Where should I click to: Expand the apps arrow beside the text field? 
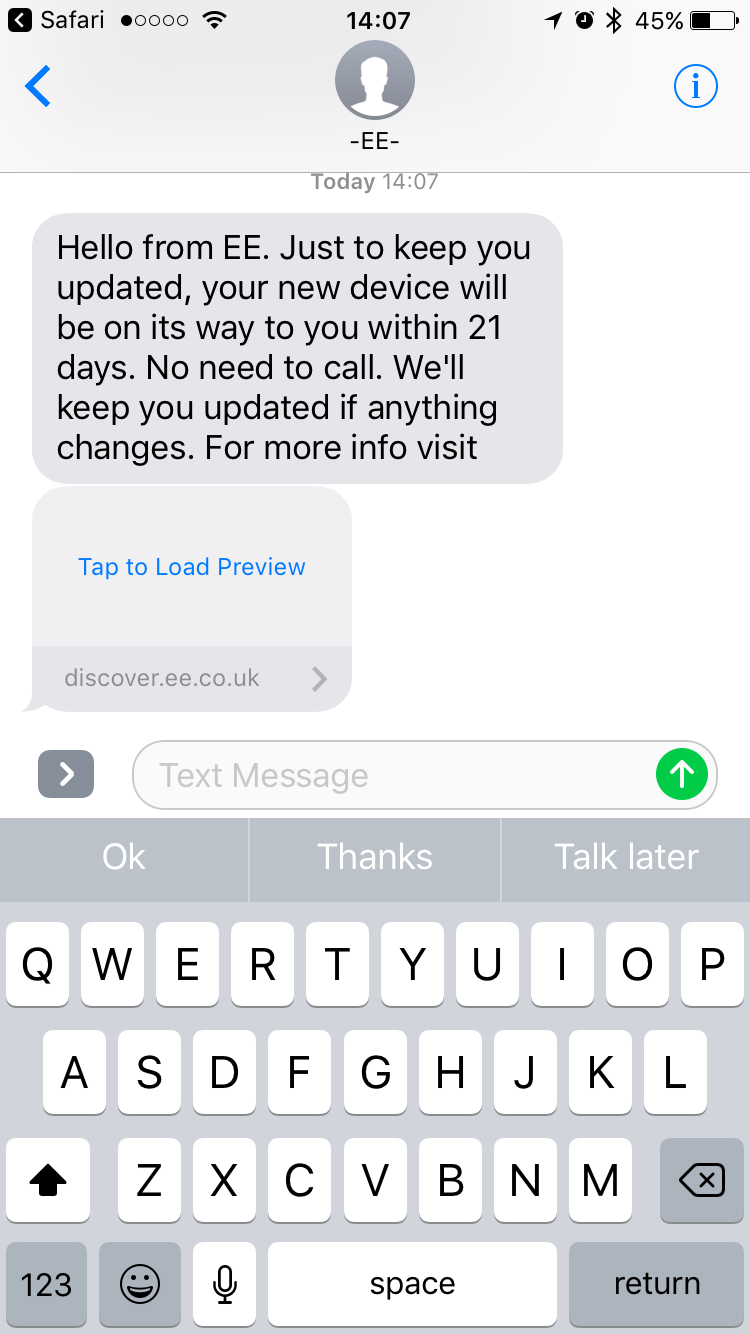[66, 774]
